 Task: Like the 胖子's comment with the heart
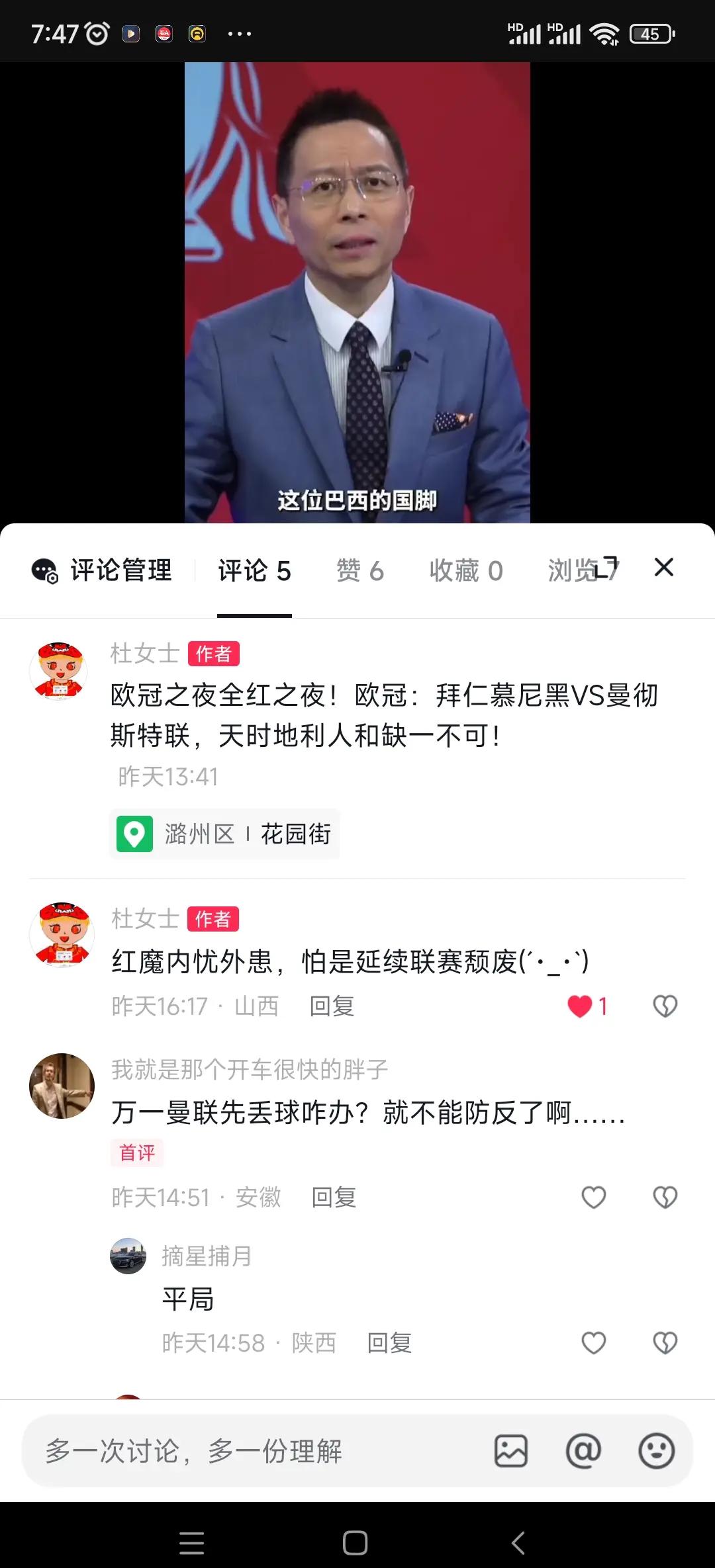coord(593,1197)
